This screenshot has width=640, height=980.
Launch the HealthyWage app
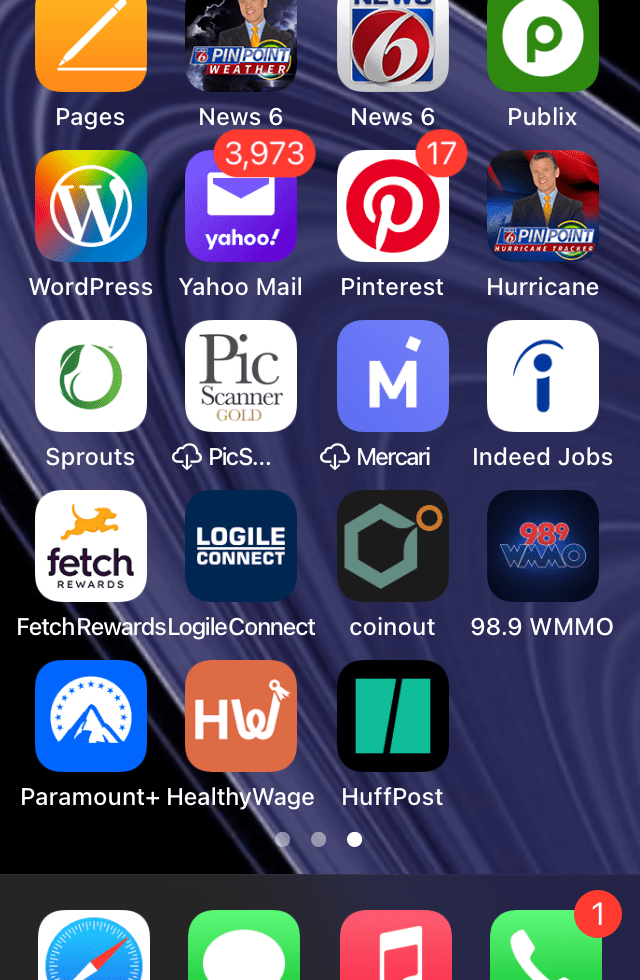point(241,716)
